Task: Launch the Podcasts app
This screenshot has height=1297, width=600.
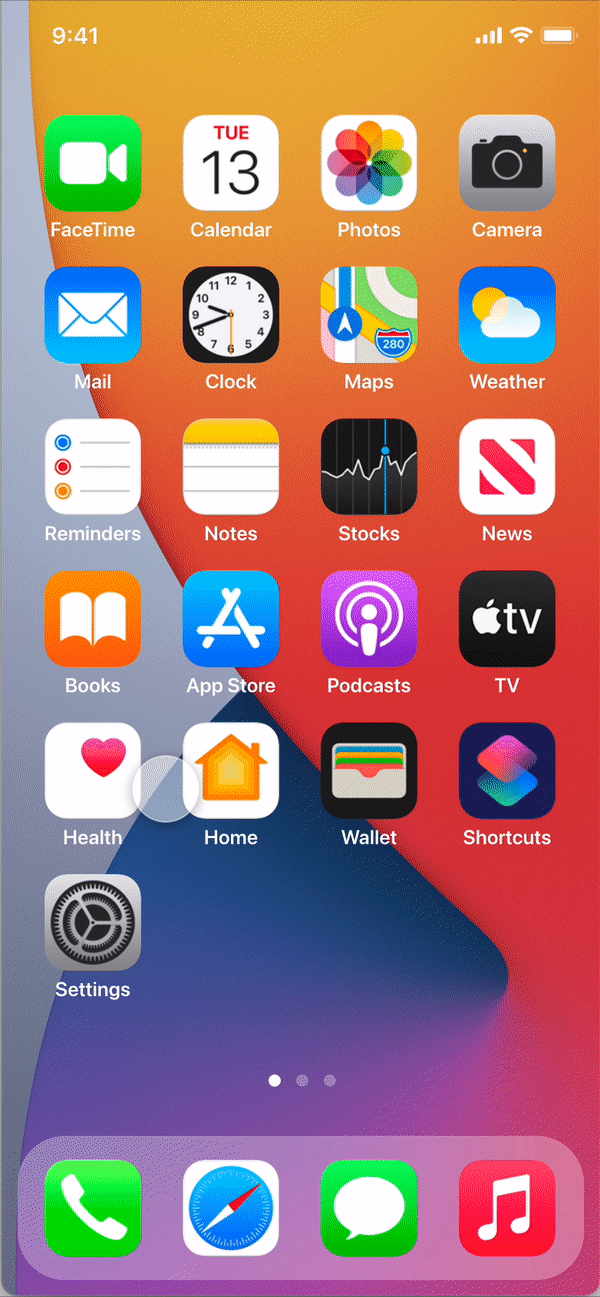Action: (369, 619)
